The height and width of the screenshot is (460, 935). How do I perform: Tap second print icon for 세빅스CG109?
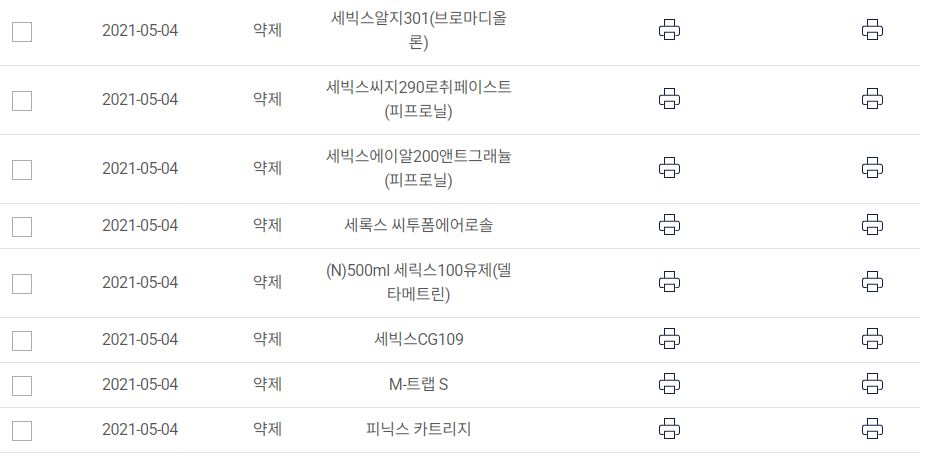pyautogui.click(x=872, y=339)
